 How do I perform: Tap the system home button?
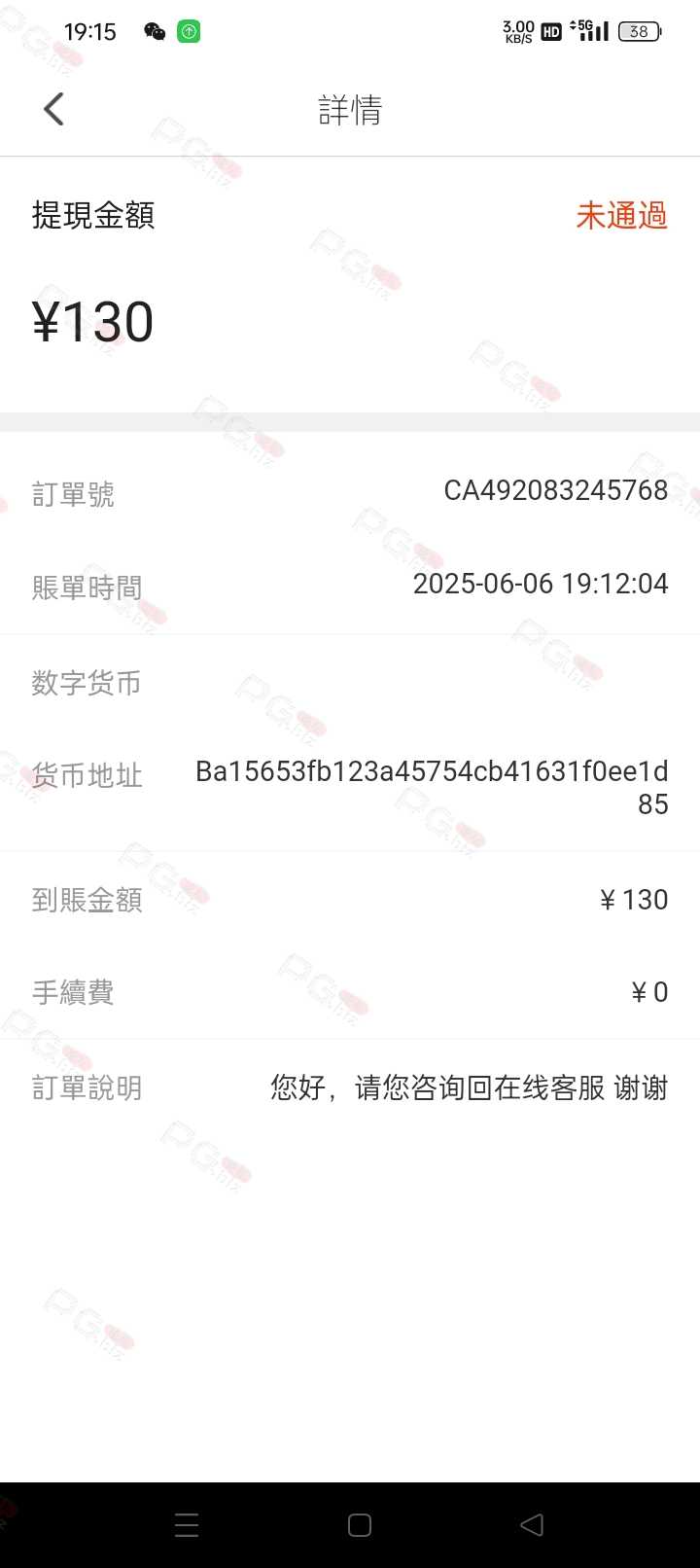tap(360, 1525)
